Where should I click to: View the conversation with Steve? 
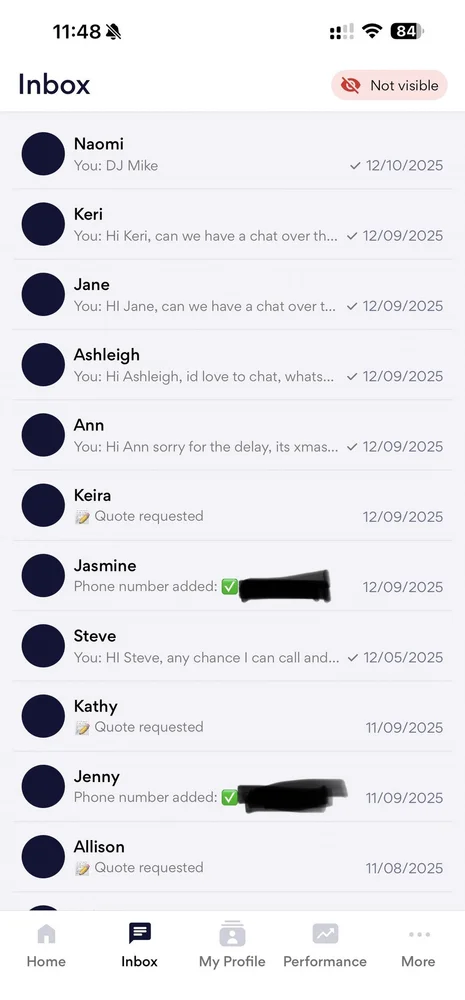coord(232,645)
